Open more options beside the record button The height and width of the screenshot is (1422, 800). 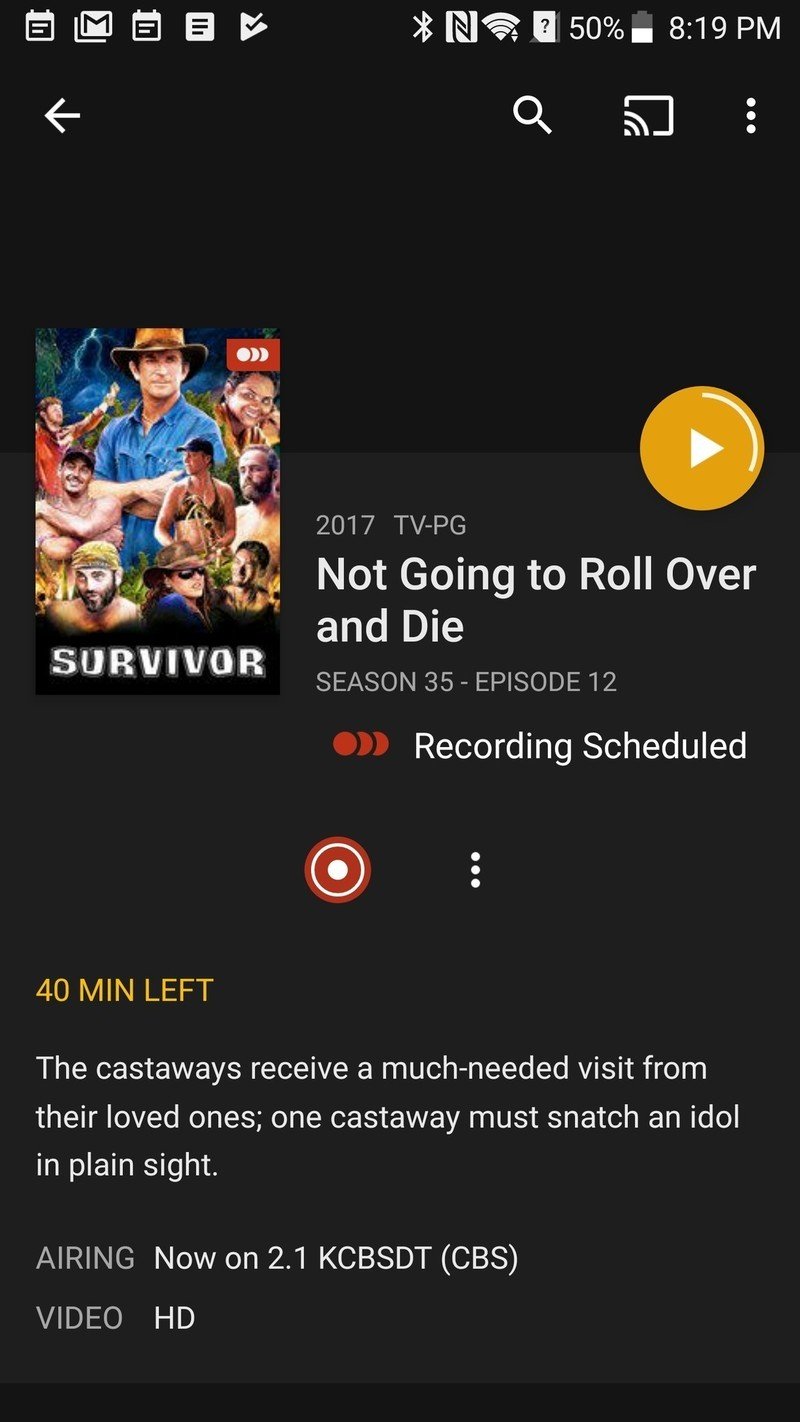tap(475, 870)
